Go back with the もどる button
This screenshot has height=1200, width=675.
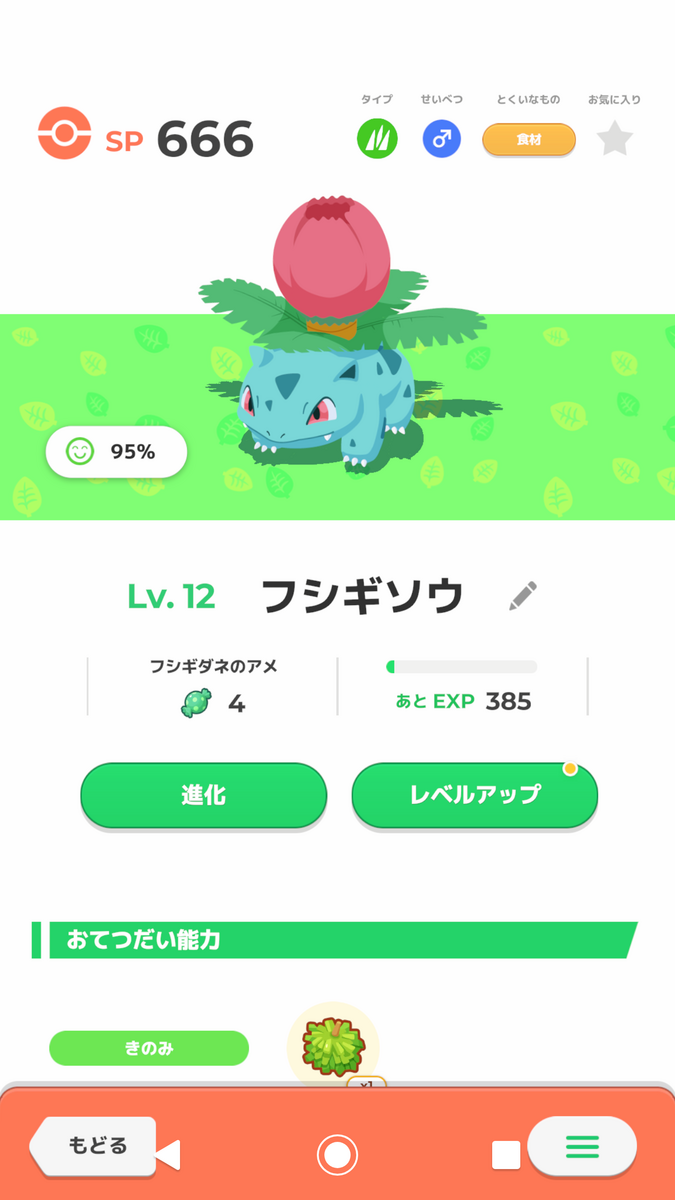click(97, 1145)
